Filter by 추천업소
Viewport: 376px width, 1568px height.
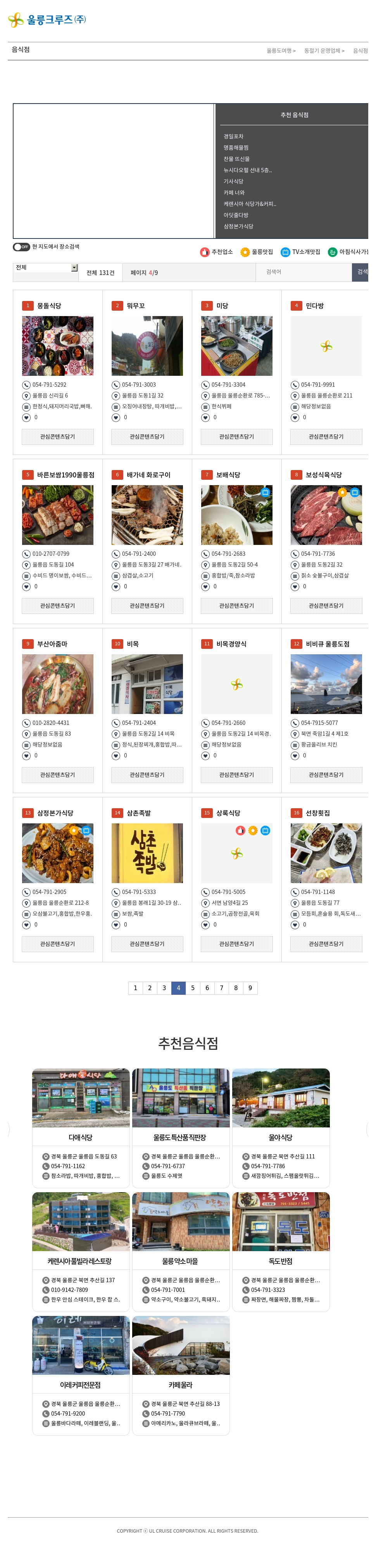pyautogui.click(x=217, y=252)
